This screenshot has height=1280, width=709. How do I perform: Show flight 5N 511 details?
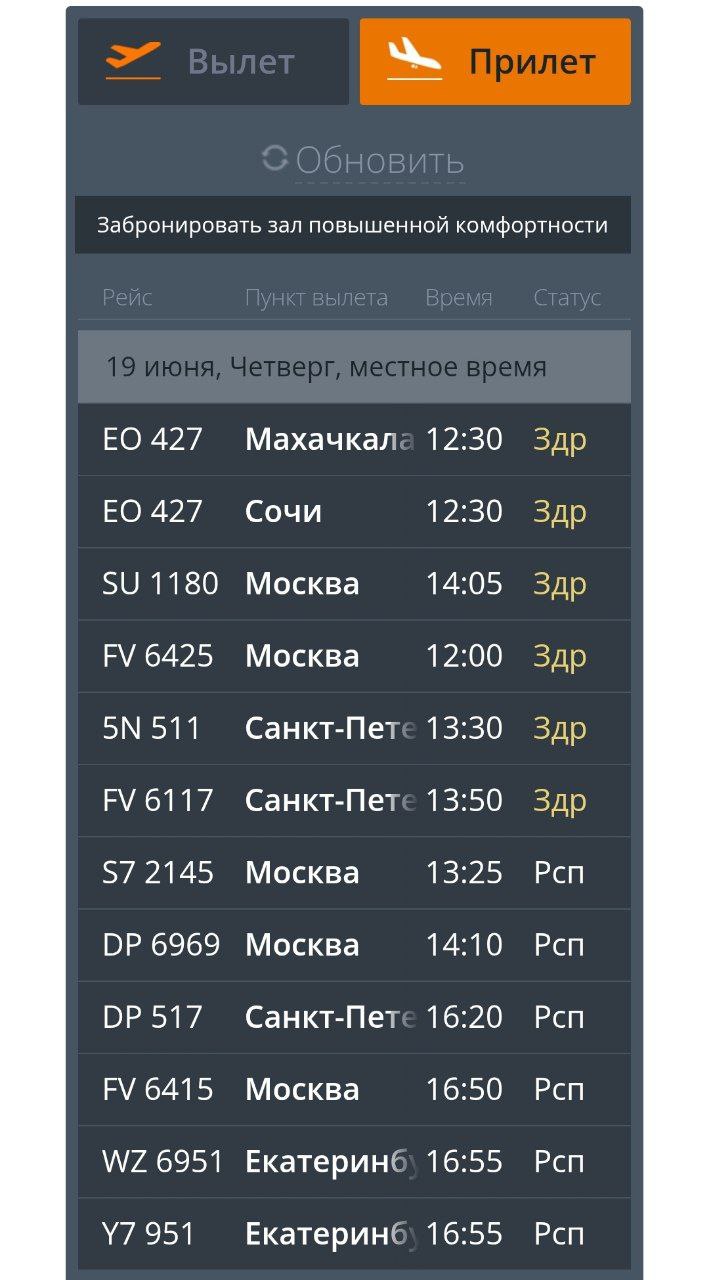point(354,729)
